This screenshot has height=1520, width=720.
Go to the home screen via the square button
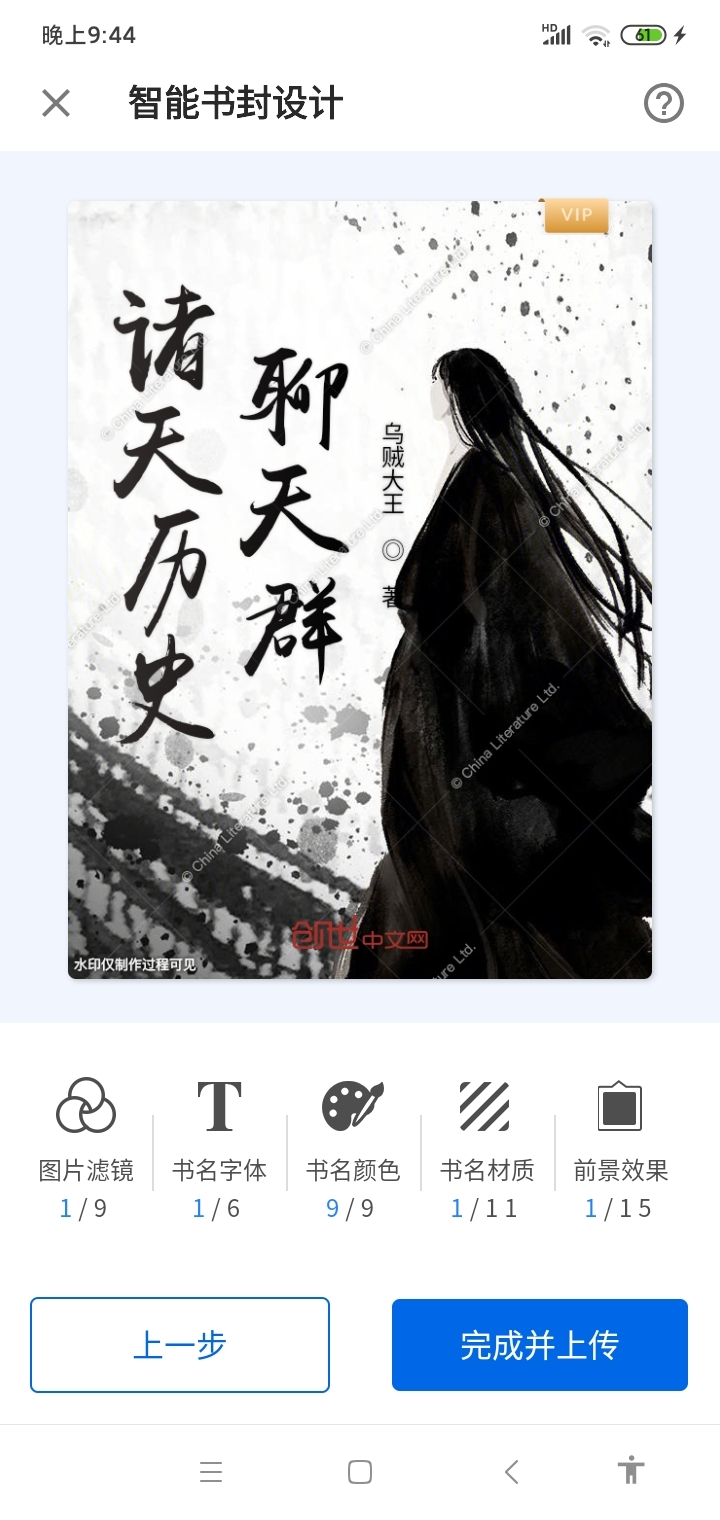point(360,1472)
